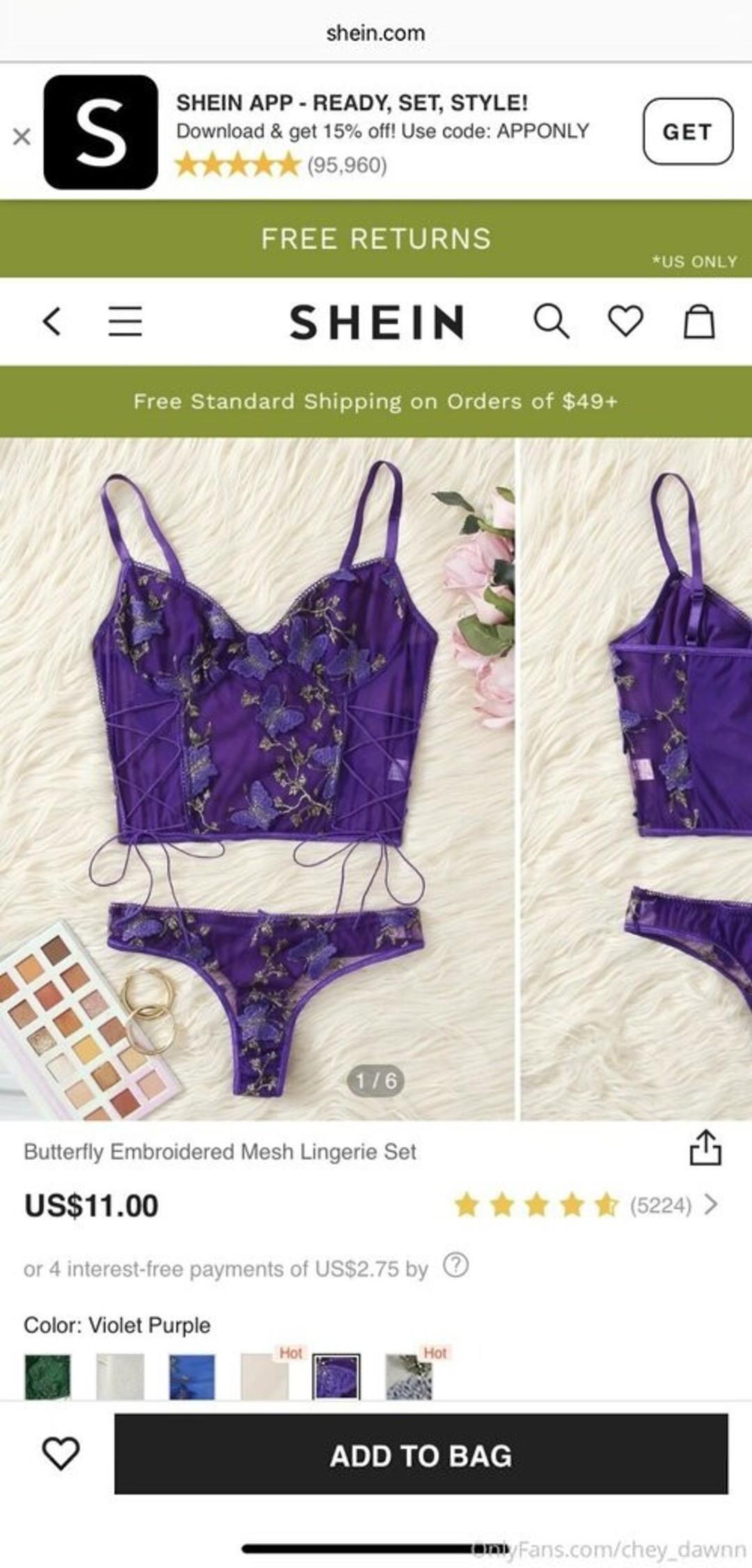Open the 5224 customer reviews
The height and width of the screenshot is (1568, 752).
660,1205
